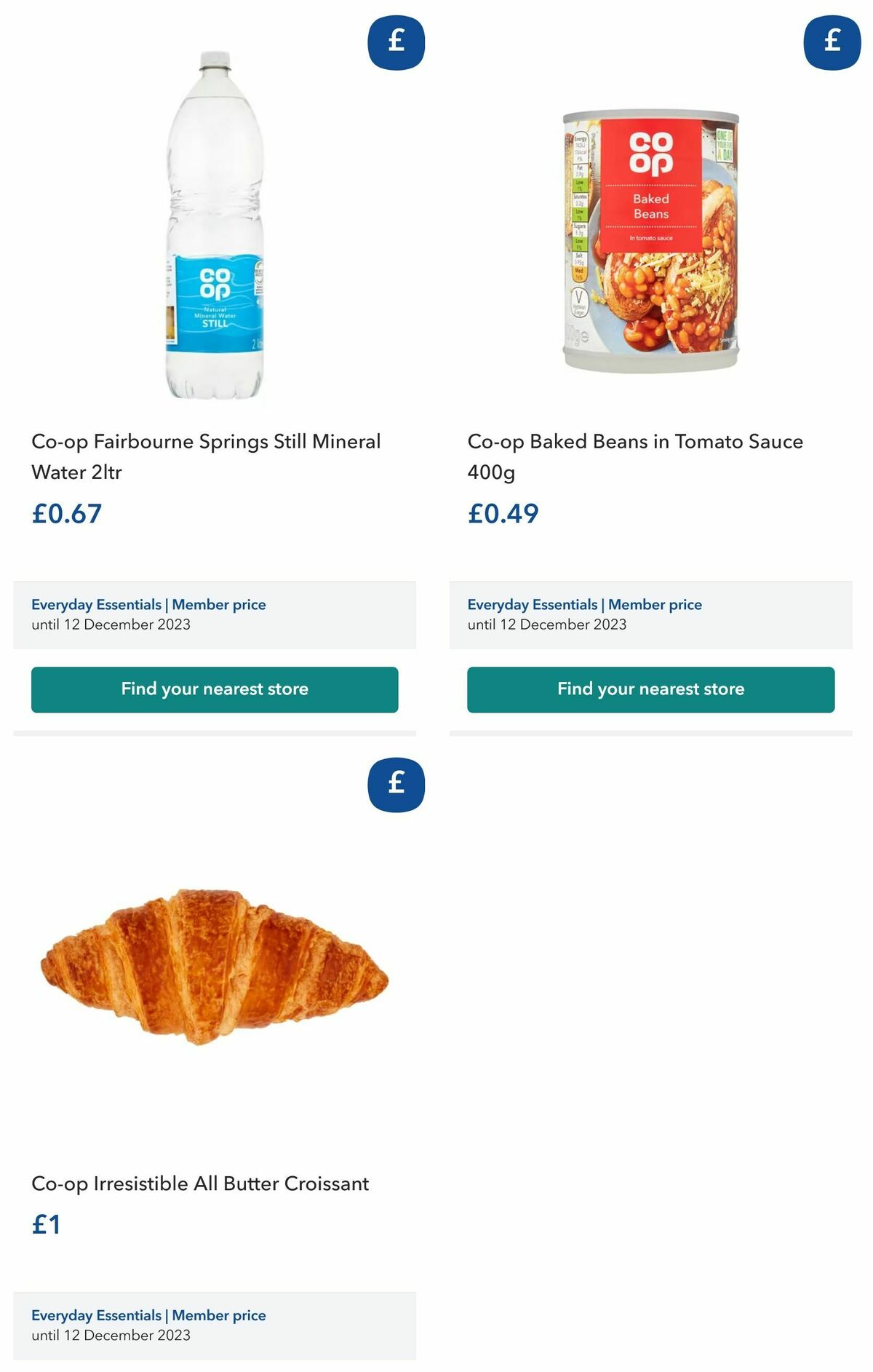This screenshot has height=1372, width=873.
Task: Find your nearest store for baked beans
Action: (651, 689)
